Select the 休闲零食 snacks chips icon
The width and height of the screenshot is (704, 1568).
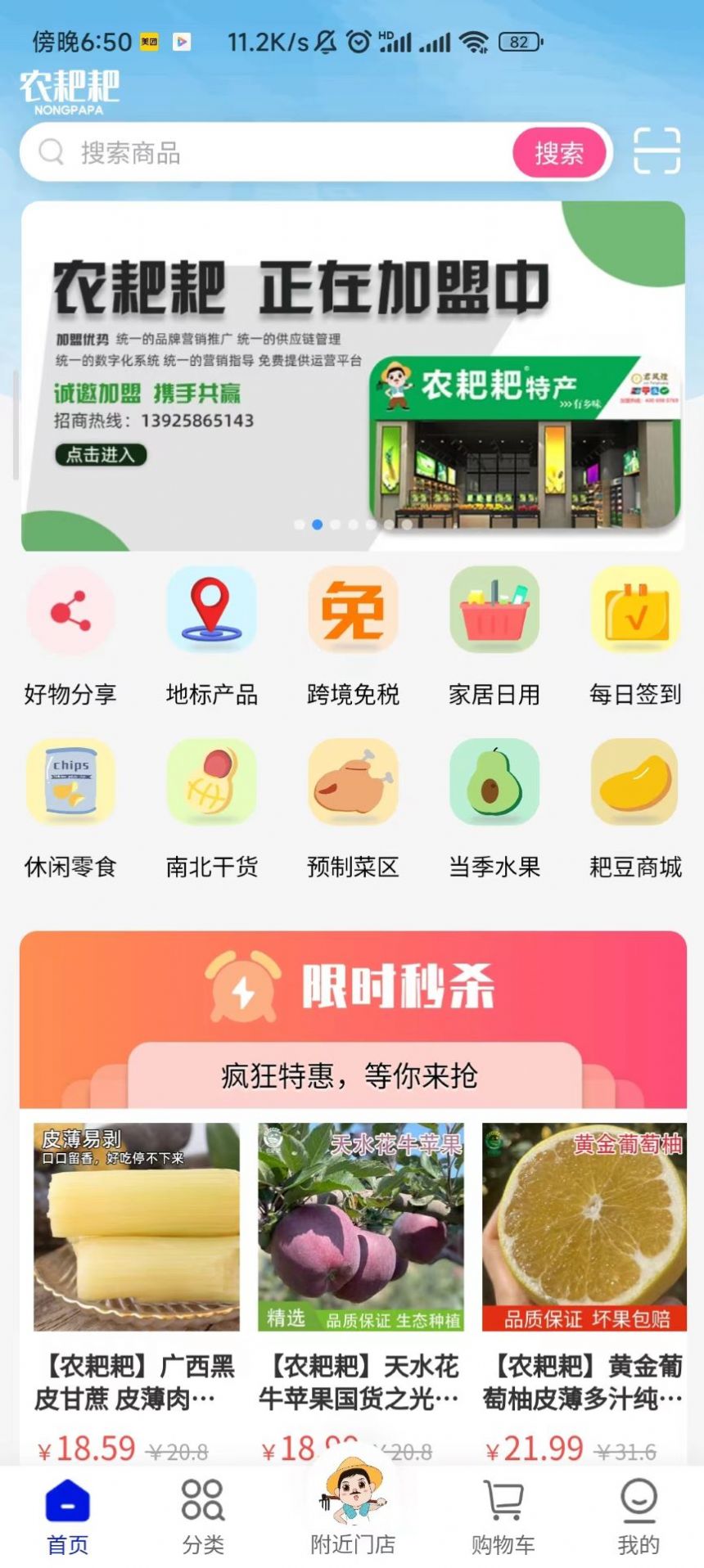(70, 782)
